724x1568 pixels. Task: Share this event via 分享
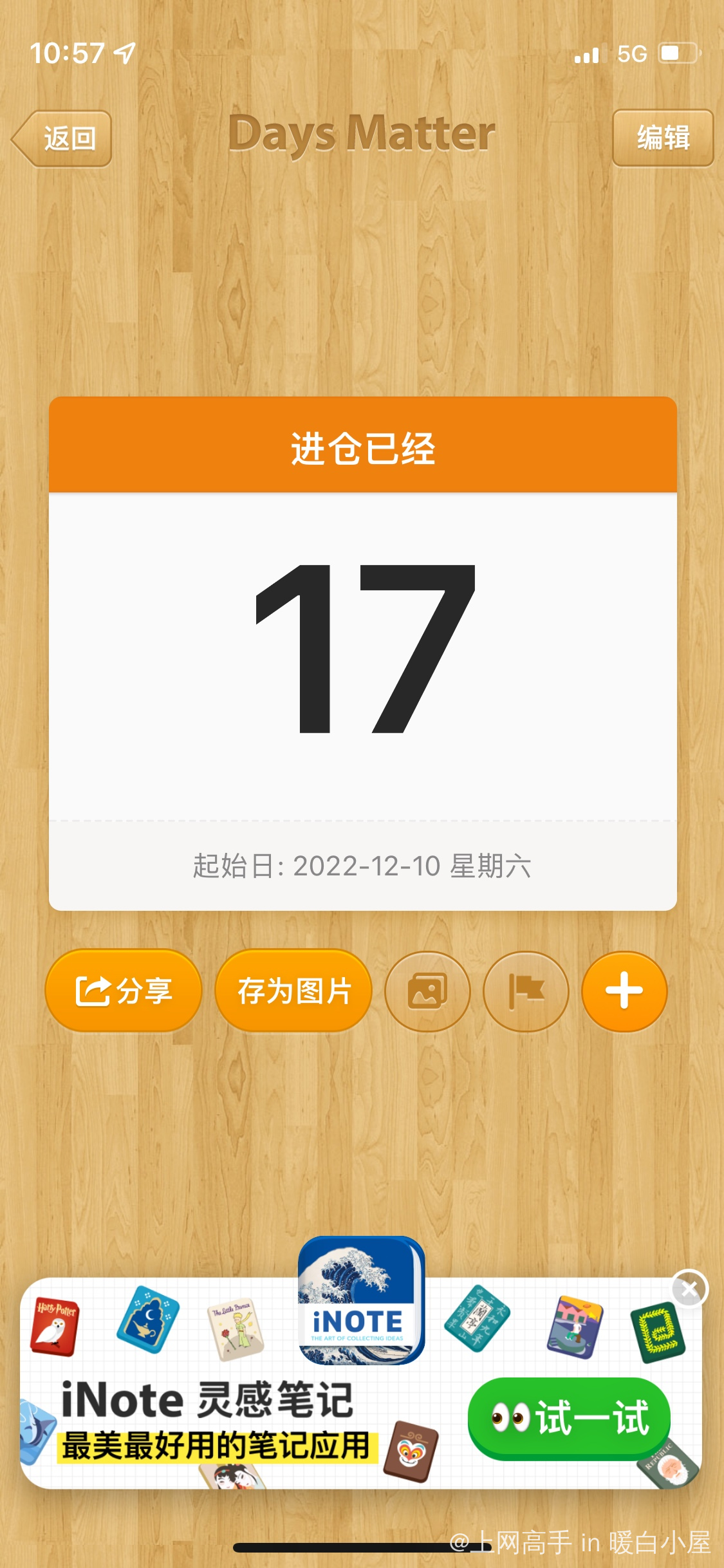(123, 991)
